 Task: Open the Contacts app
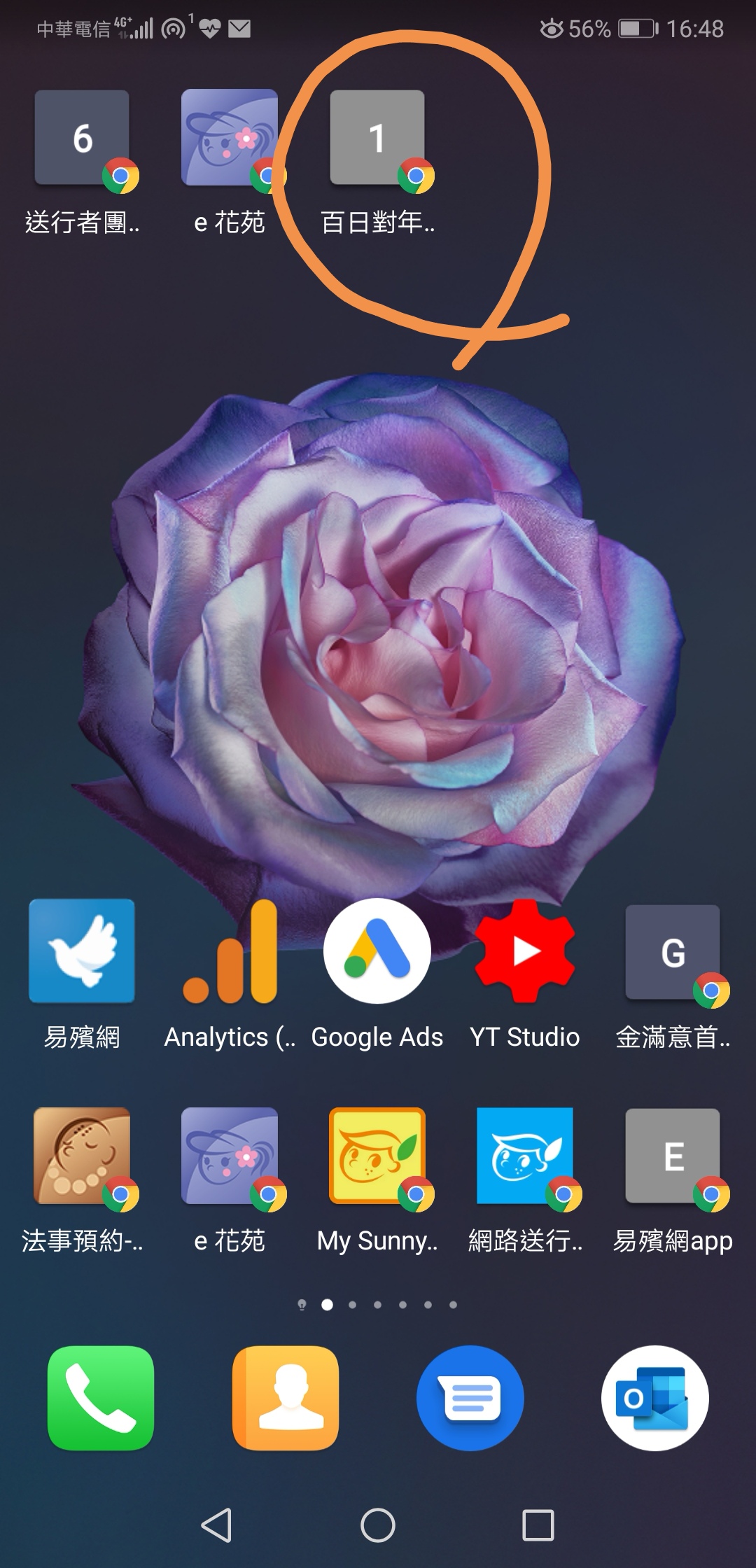click(286, 1398)
